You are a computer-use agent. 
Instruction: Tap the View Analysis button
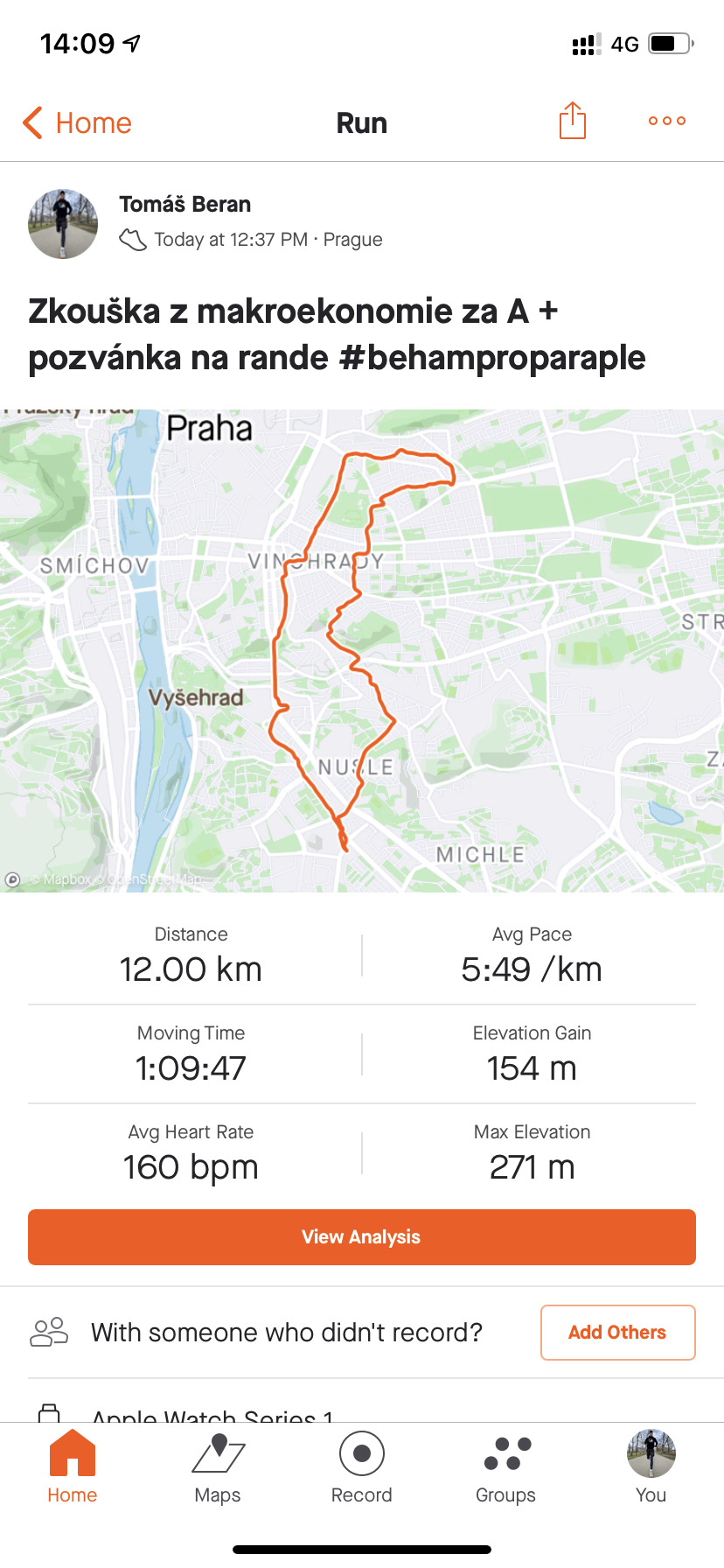(362, 1236)
